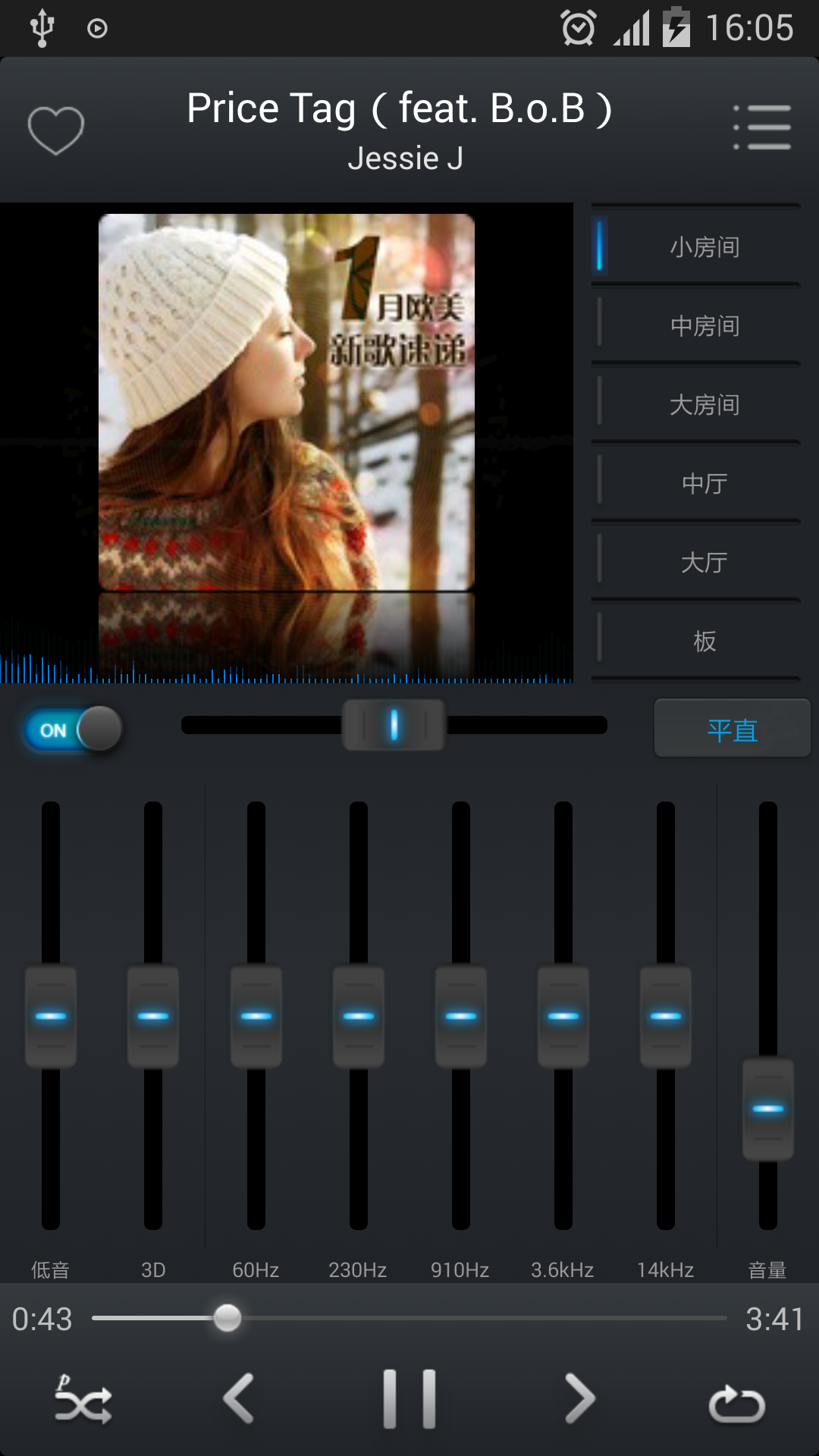Choose the 大房间 reverb preset
The height and width of the screenshot is (1456, 819).
coord(704,405)
